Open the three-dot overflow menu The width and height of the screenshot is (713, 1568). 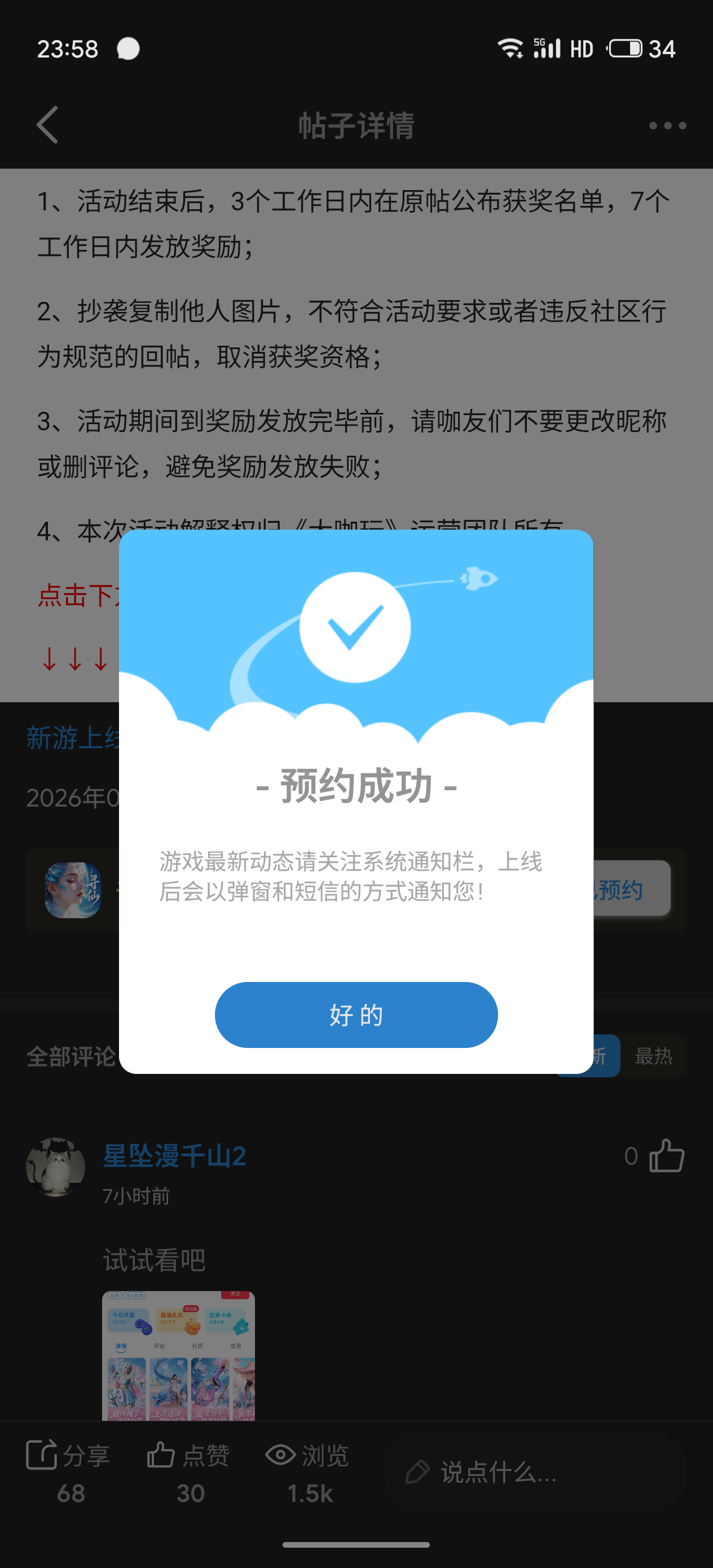[x=667, y=125]
